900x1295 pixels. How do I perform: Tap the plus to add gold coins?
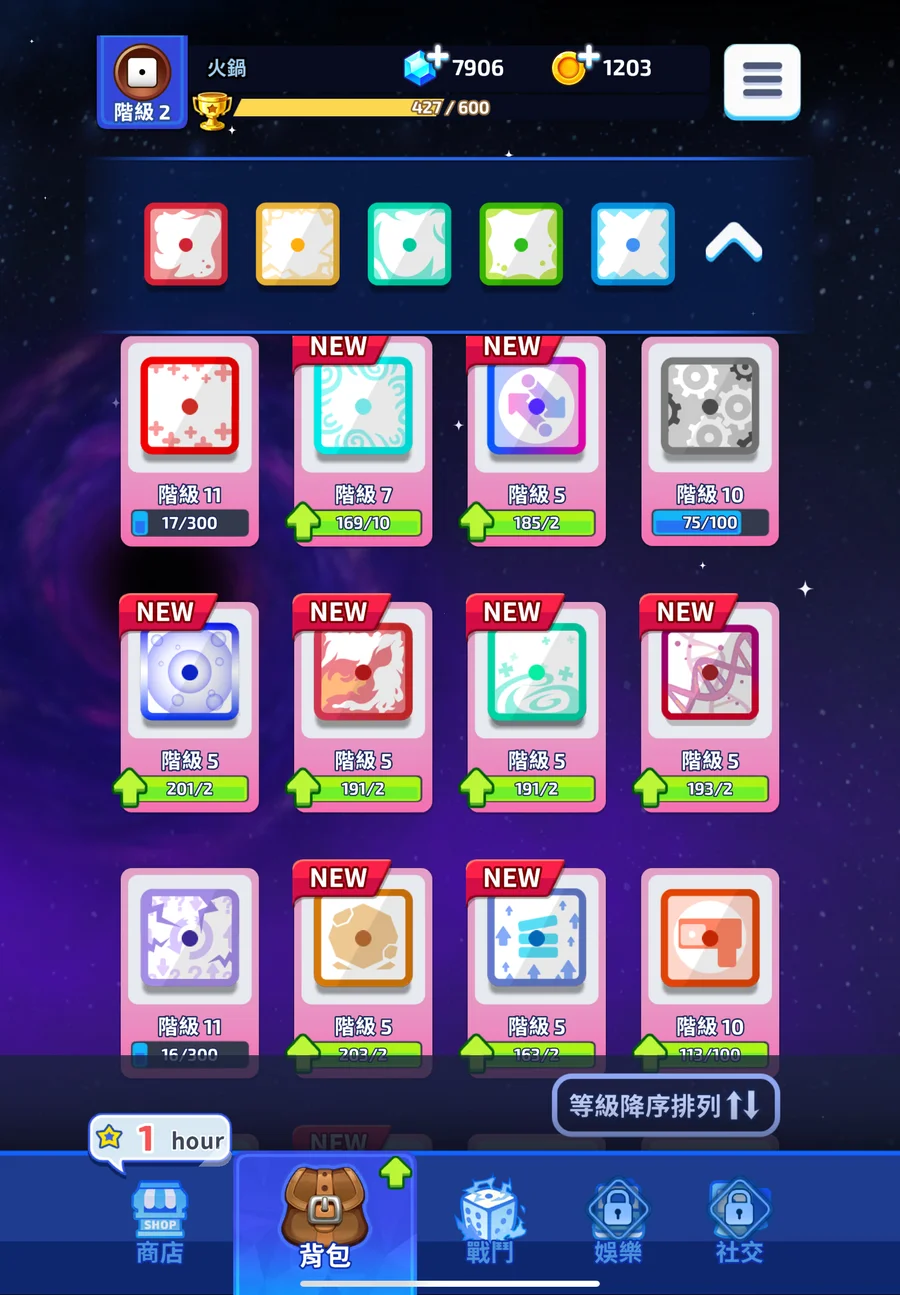pyautogui.click(x=587, y=56)
